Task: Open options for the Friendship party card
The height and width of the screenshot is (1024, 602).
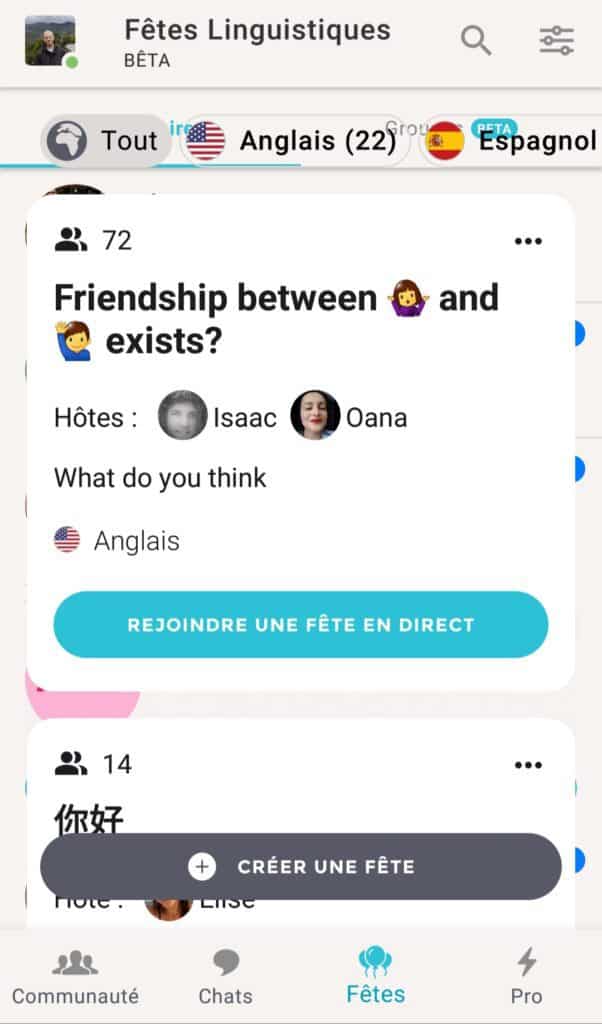Action: tap(527, 241)
